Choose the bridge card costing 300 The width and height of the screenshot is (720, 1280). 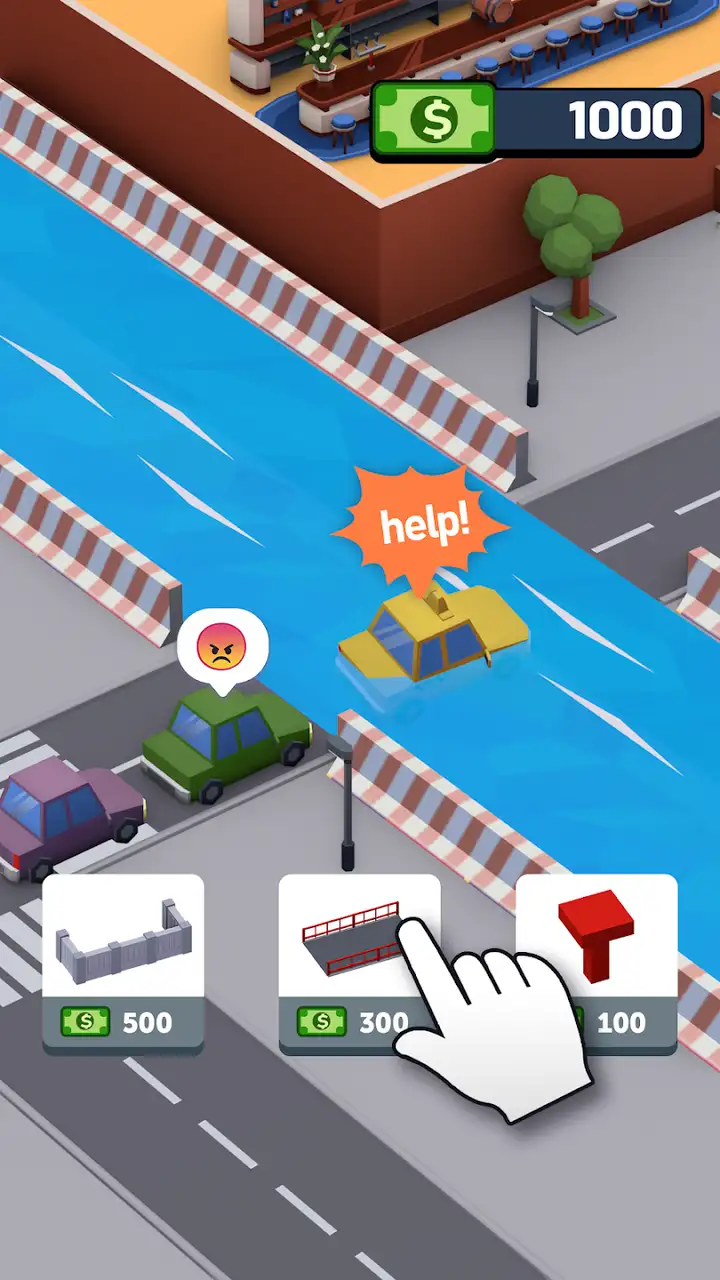point(359,964)
